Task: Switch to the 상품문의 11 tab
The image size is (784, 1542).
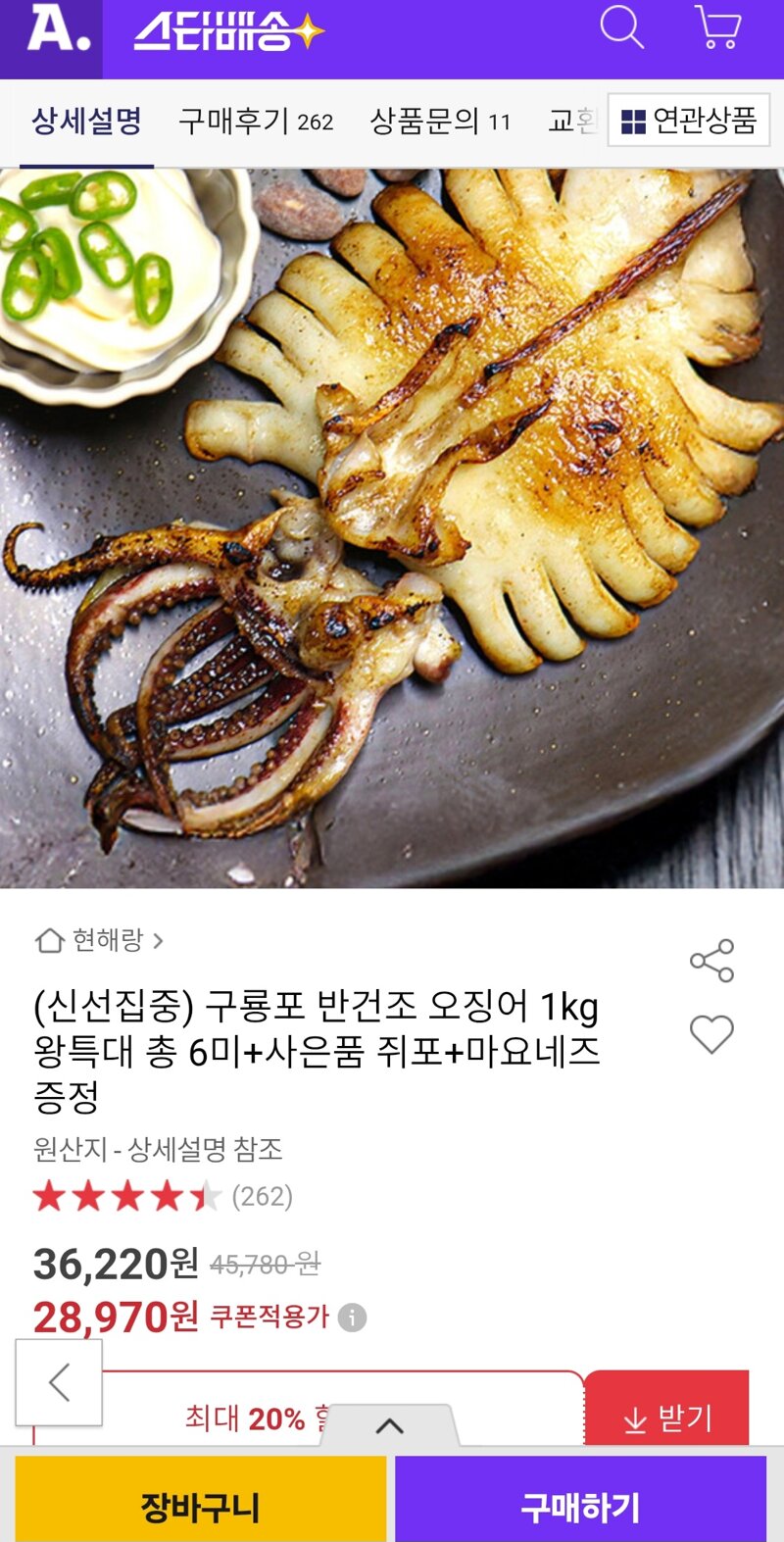Action: [440, 122]
